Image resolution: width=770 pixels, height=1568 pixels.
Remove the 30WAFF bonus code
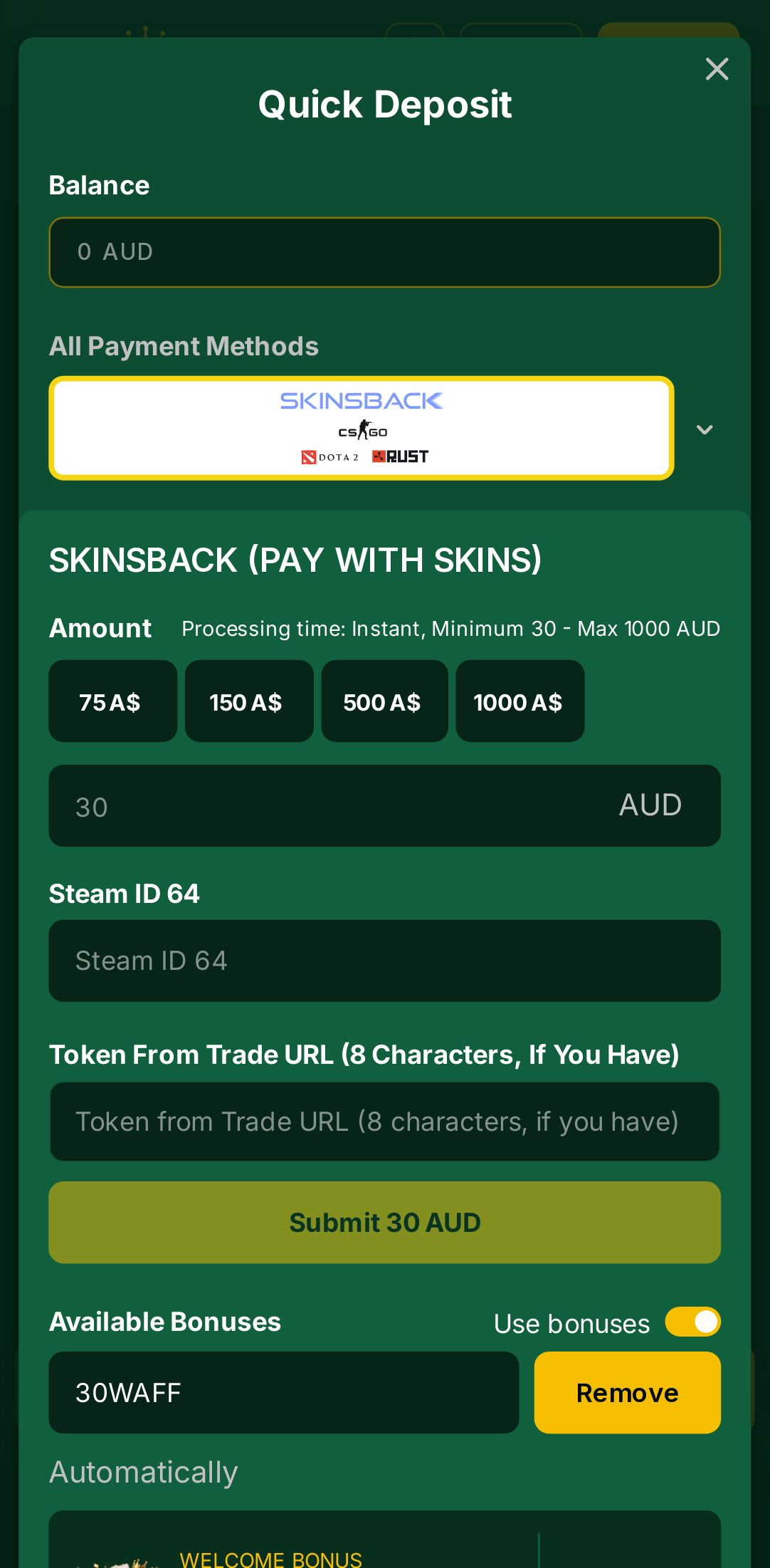[627, 1393]
